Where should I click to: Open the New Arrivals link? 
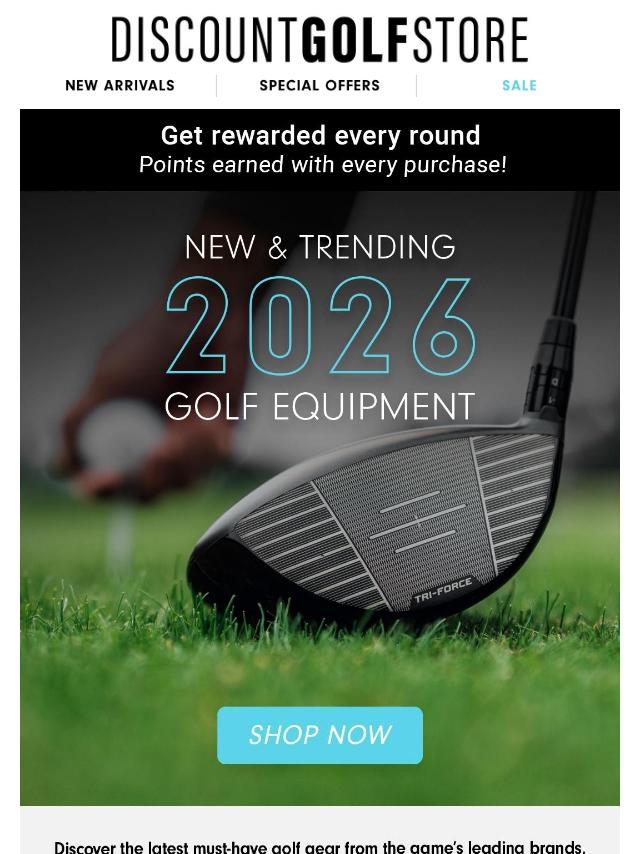(120, 86)
